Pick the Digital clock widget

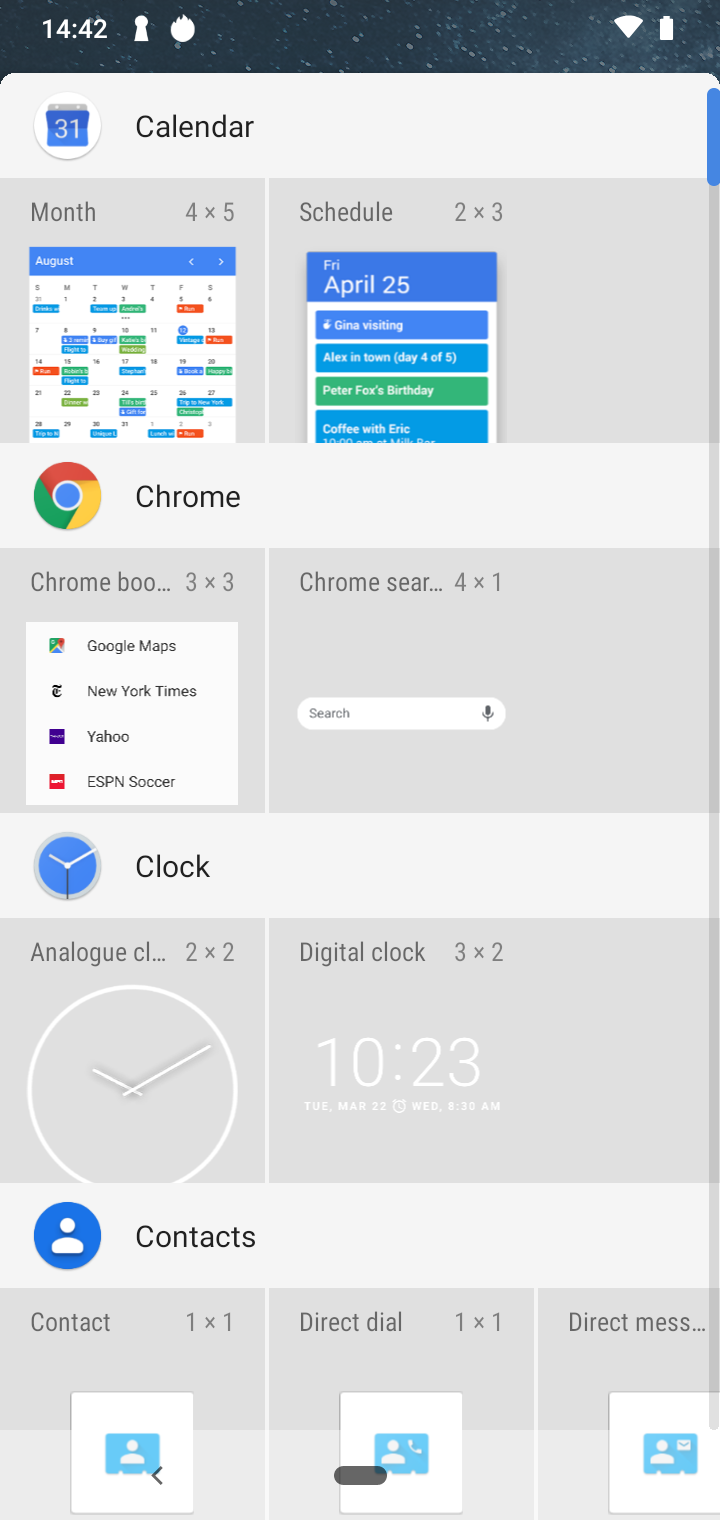coord(401,1051)
